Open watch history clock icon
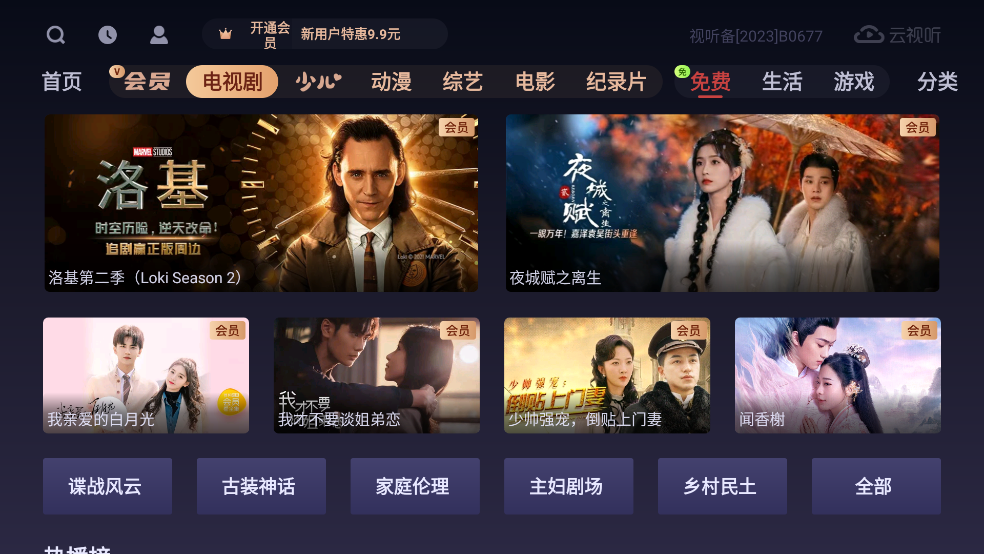Viewport: 984px width, 554px height. pos(107,35)
